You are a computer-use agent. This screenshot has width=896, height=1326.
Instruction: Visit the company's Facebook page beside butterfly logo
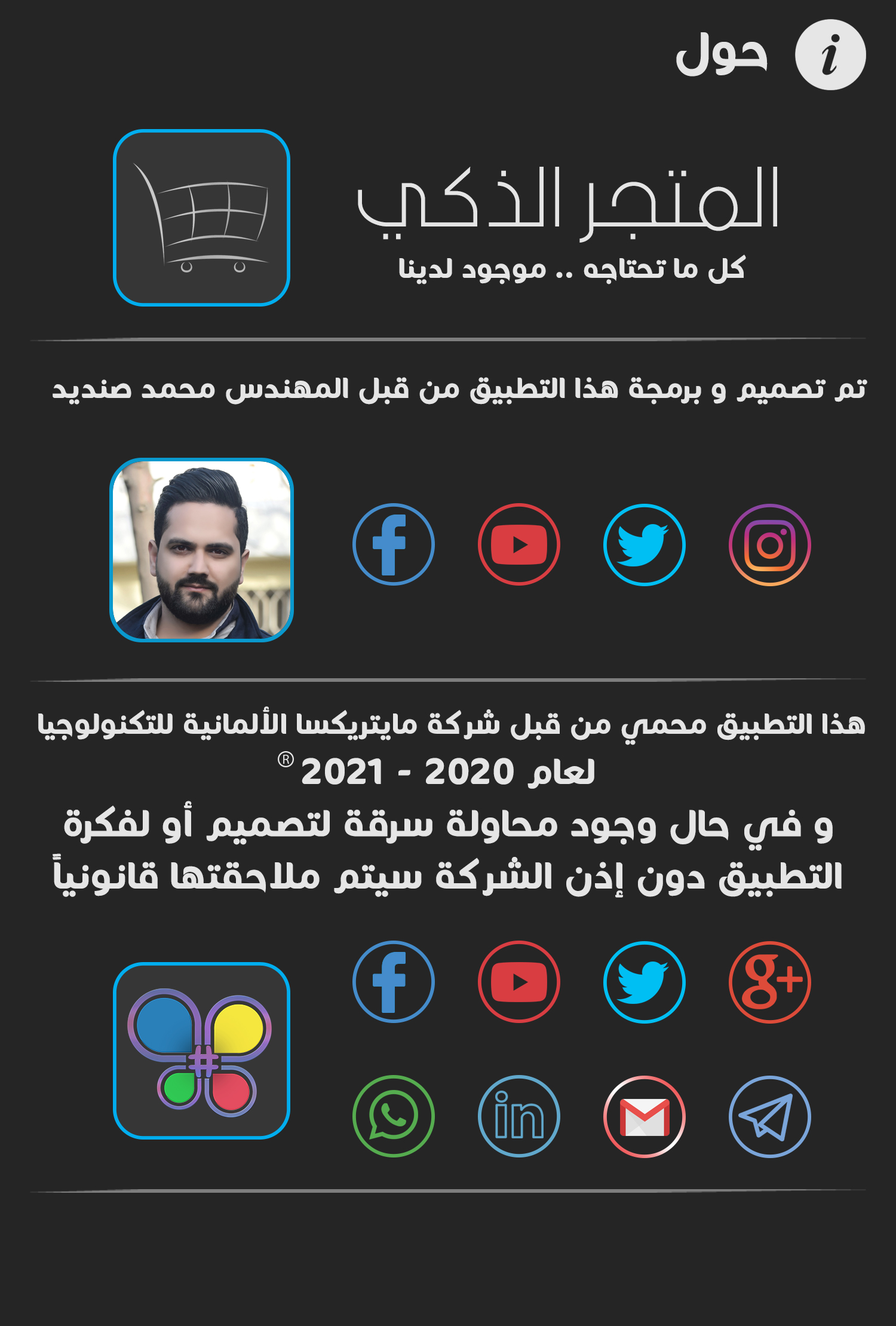(x=393, y=982)
